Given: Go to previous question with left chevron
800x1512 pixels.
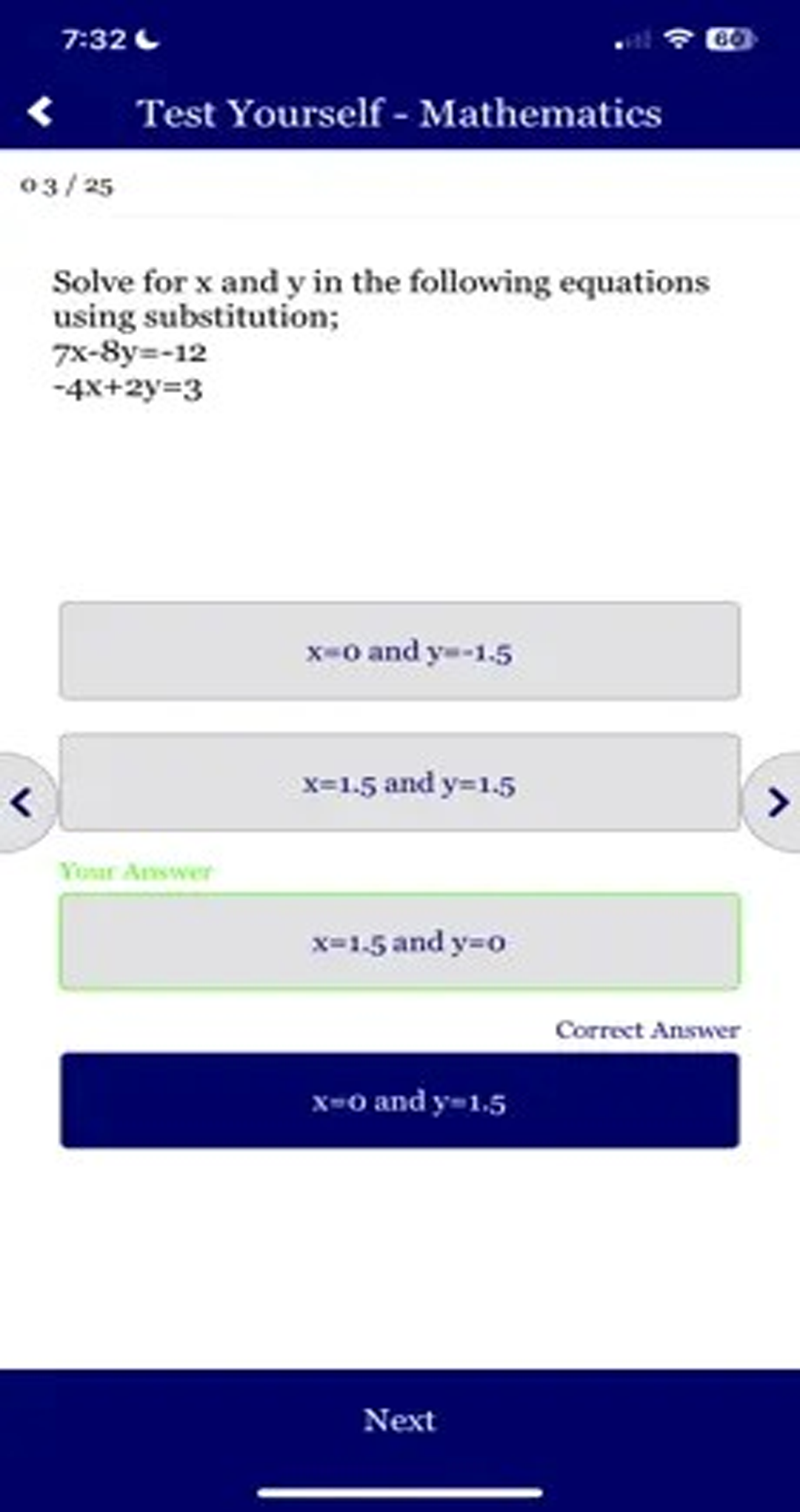Looking at the screenshot, I should (24, 803).
